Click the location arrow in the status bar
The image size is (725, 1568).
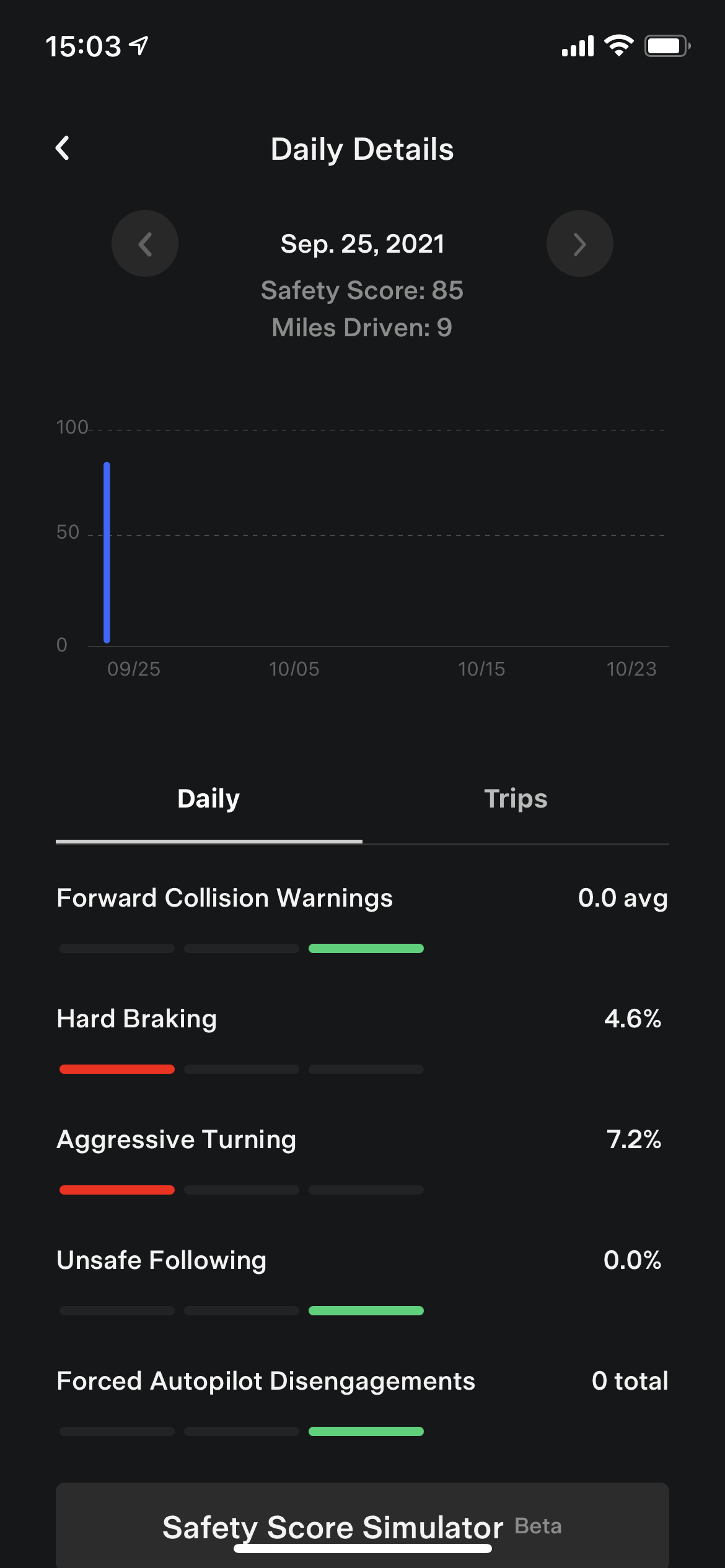tap(138, 45)
